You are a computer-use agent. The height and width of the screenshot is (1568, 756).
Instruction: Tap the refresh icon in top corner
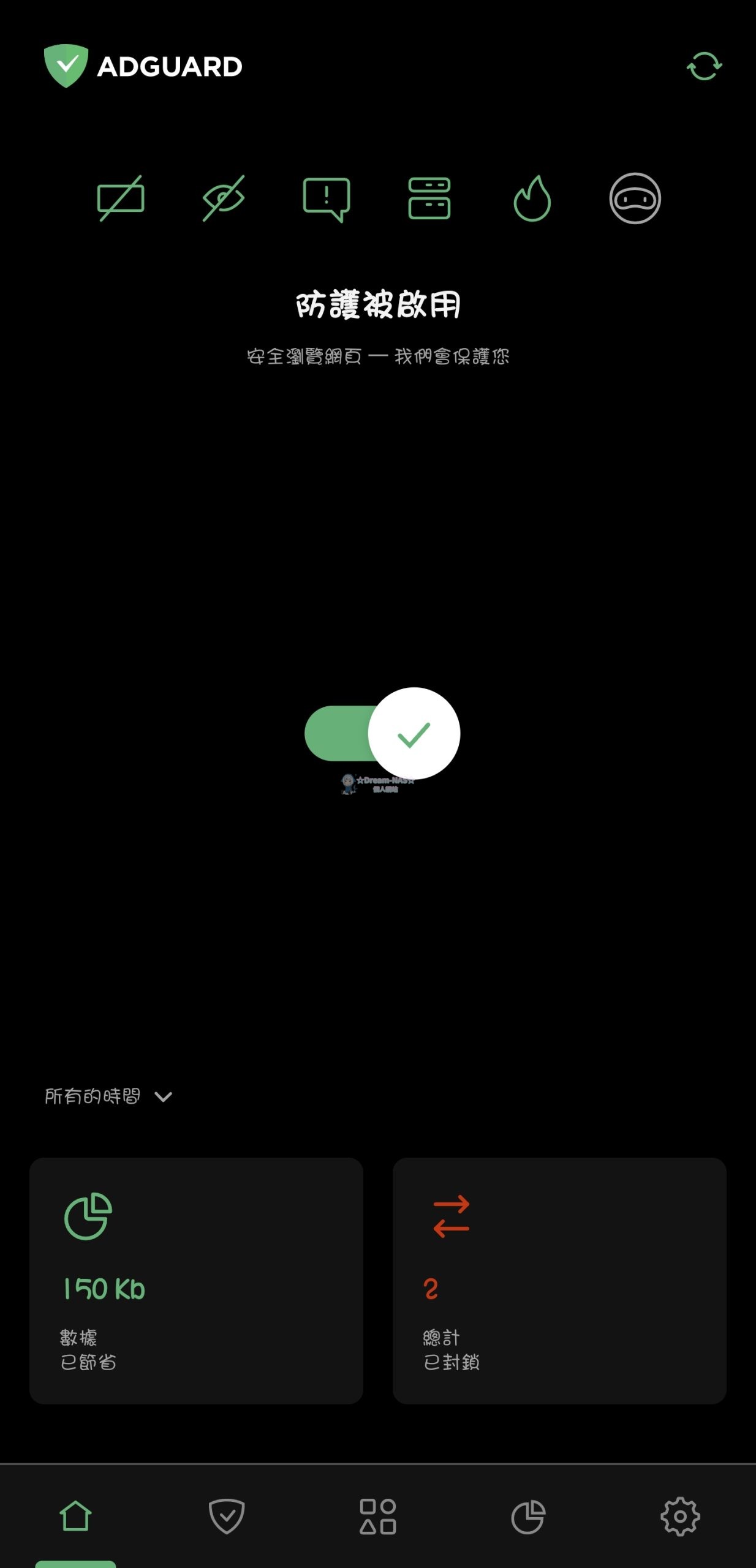pyautogui.click(x=703, y=66)
